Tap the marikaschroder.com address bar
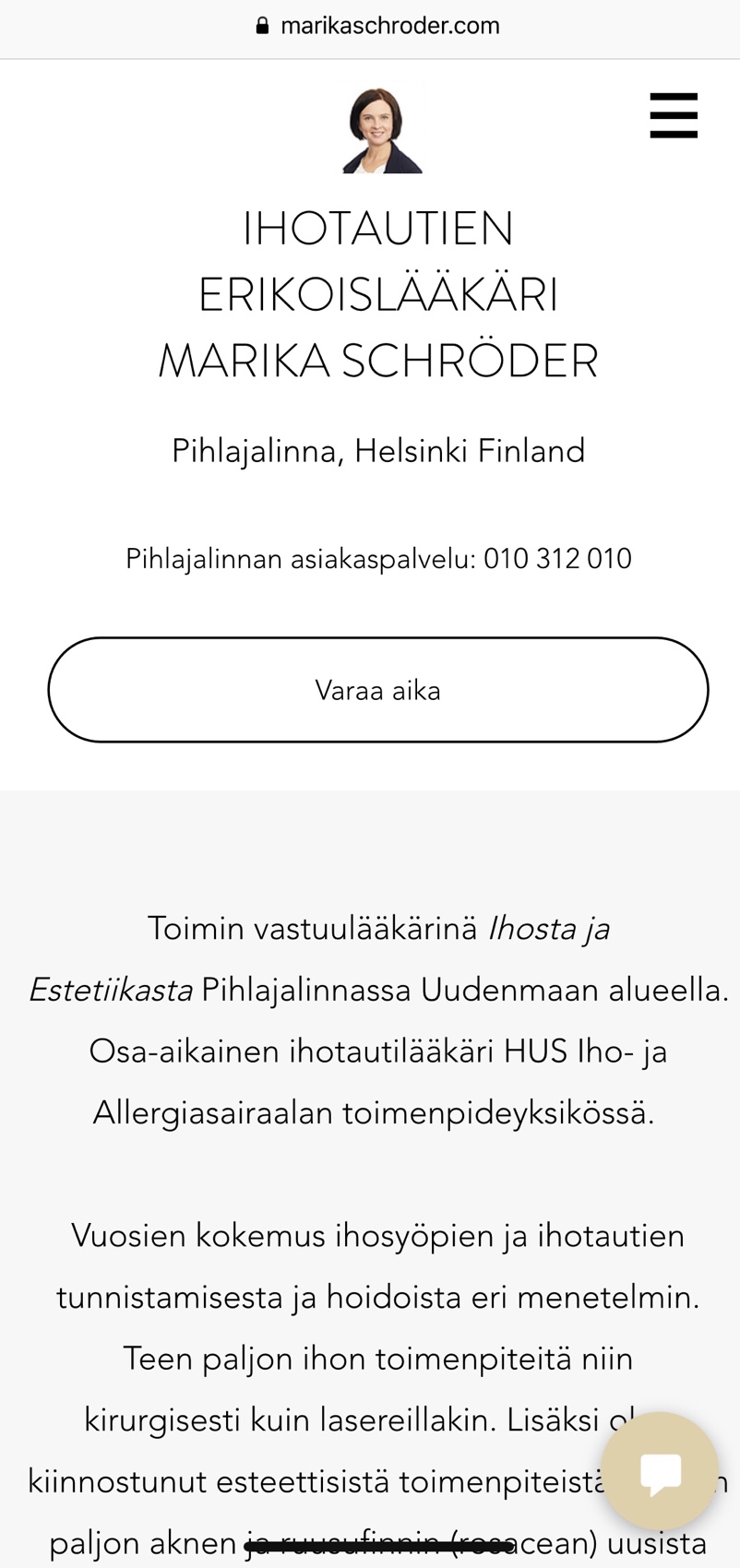 pos(378,26)
